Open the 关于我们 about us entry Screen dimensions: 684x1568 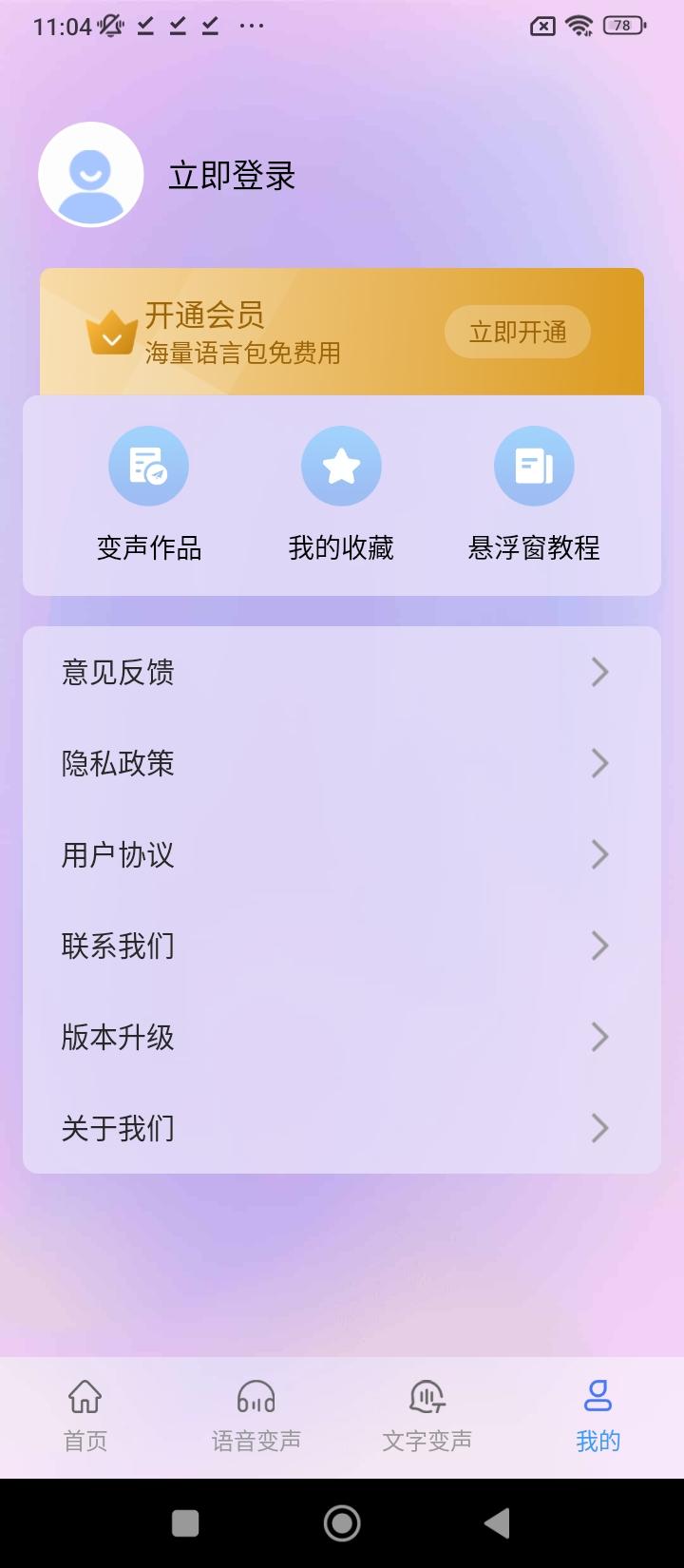coord(342,1128)
